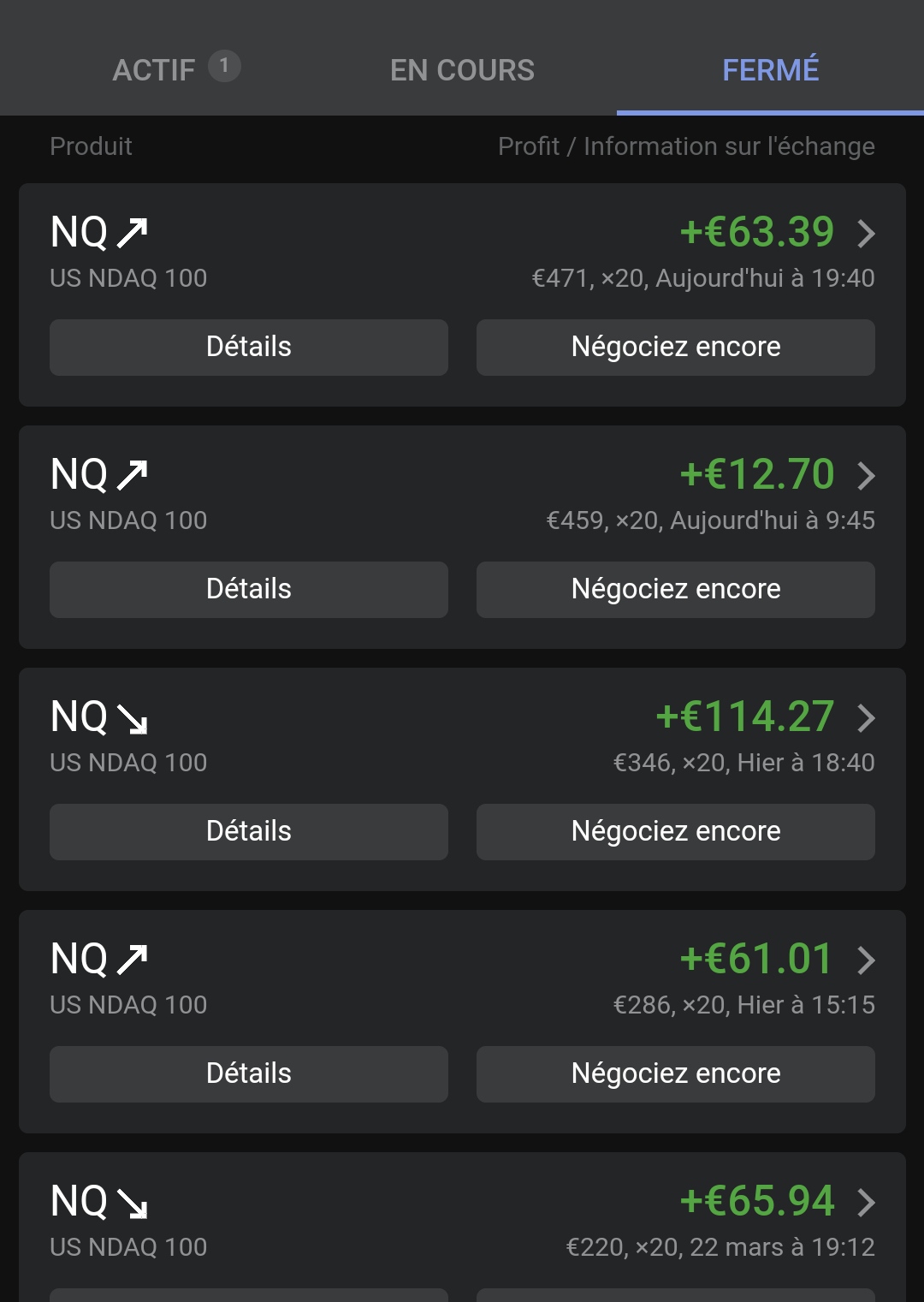Screen dimensions: 924x1302
Task: Tap Négociez encore on the +€63.39 trade
Action: pos(675,347)
